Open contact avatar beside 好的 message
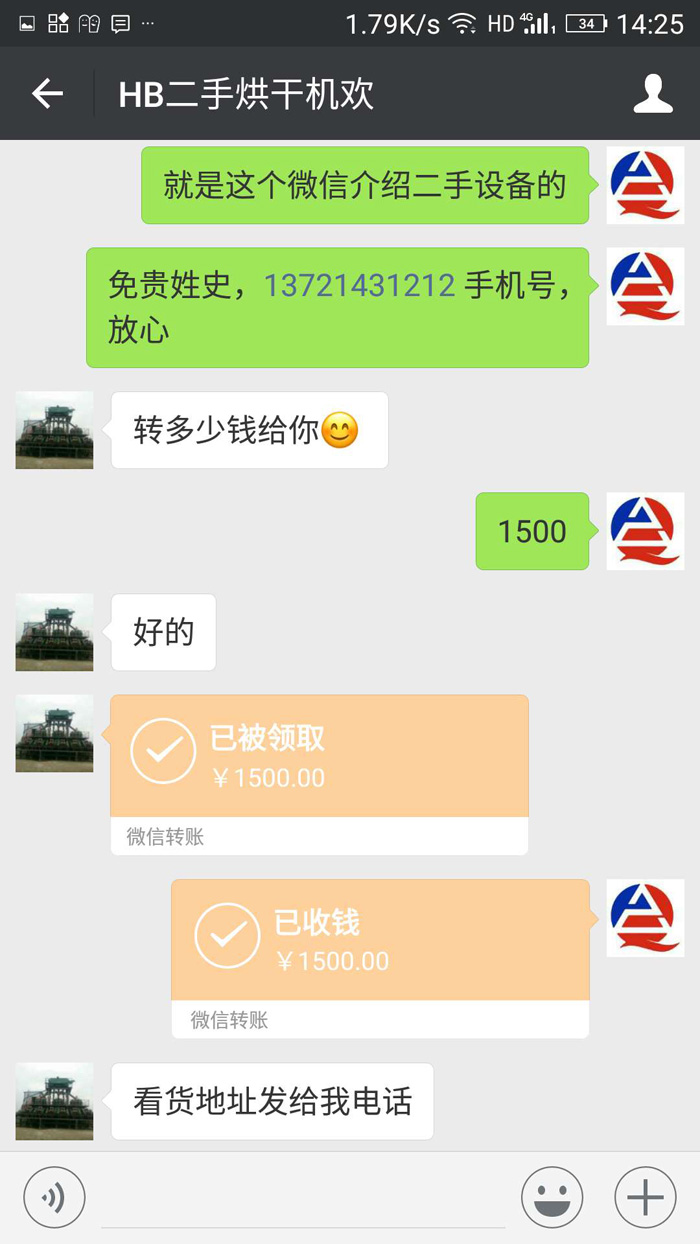The width and height of the screenshot is (700, 1244). point(55,632)
